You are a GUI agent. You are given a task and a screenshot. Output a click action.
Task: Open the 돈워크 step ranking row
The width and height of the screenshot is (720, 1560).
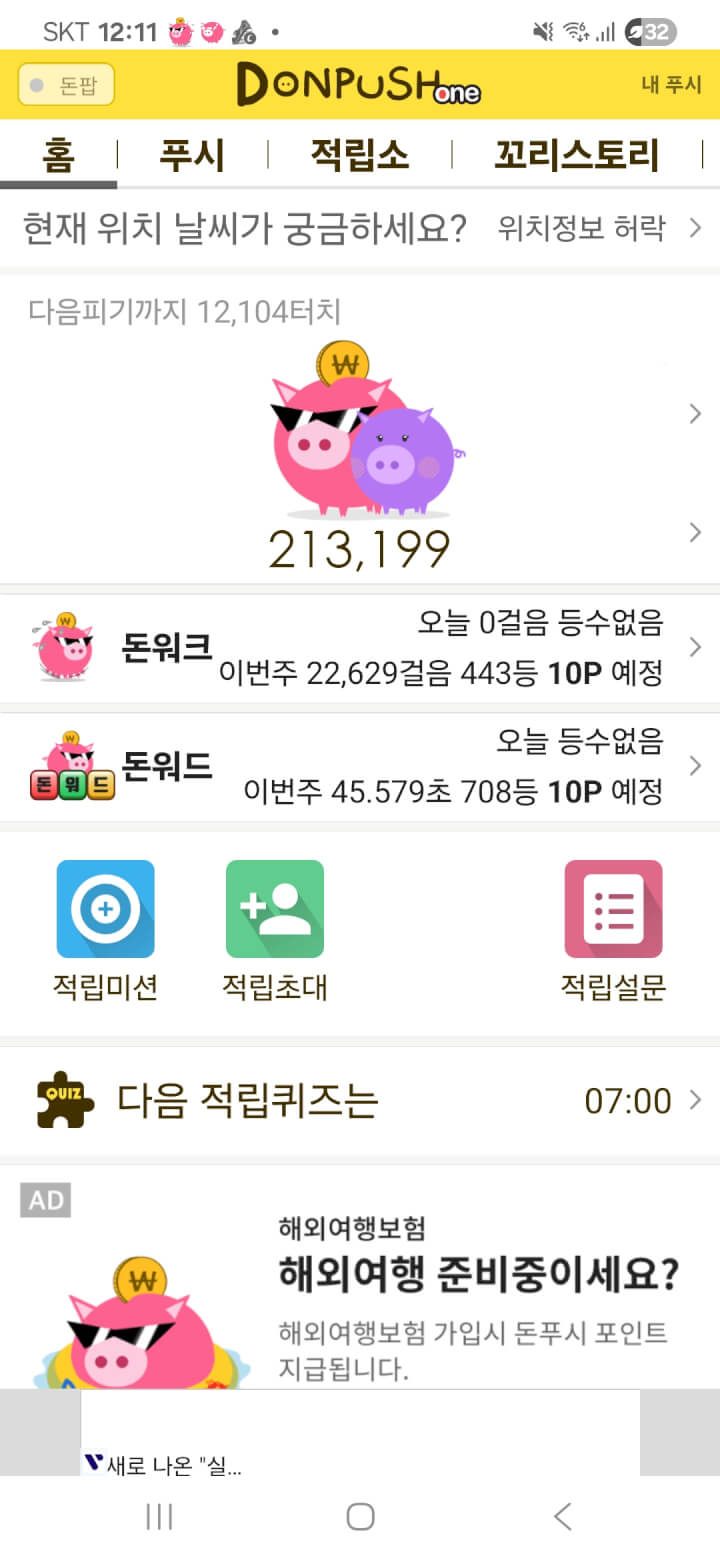(x=360, y=648)
